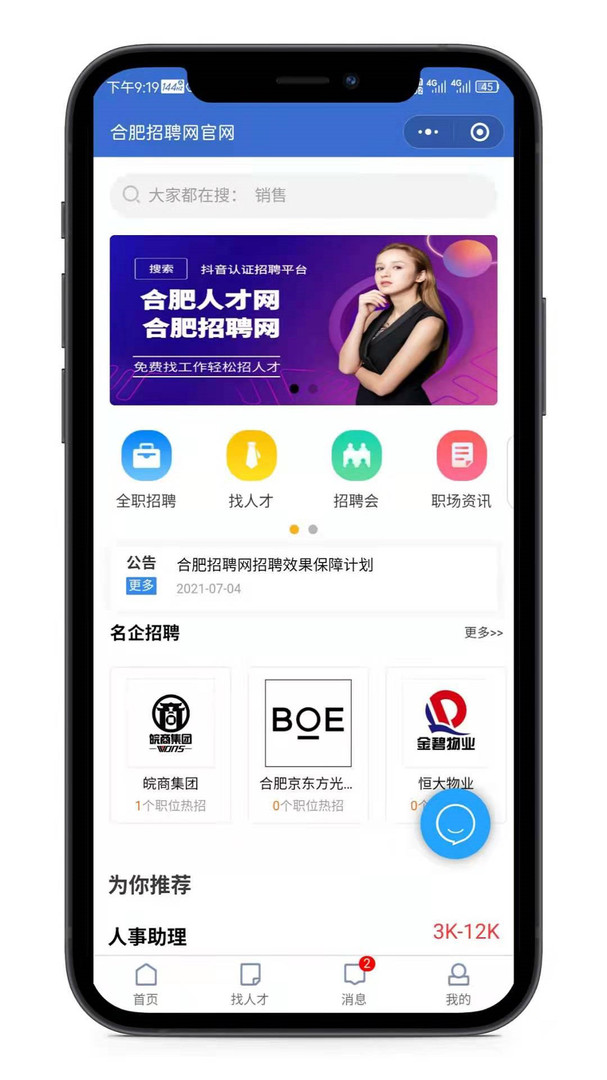The image size is (607, 1080).
Task: Open the floating chat support button
Action: tap(455, 825)
